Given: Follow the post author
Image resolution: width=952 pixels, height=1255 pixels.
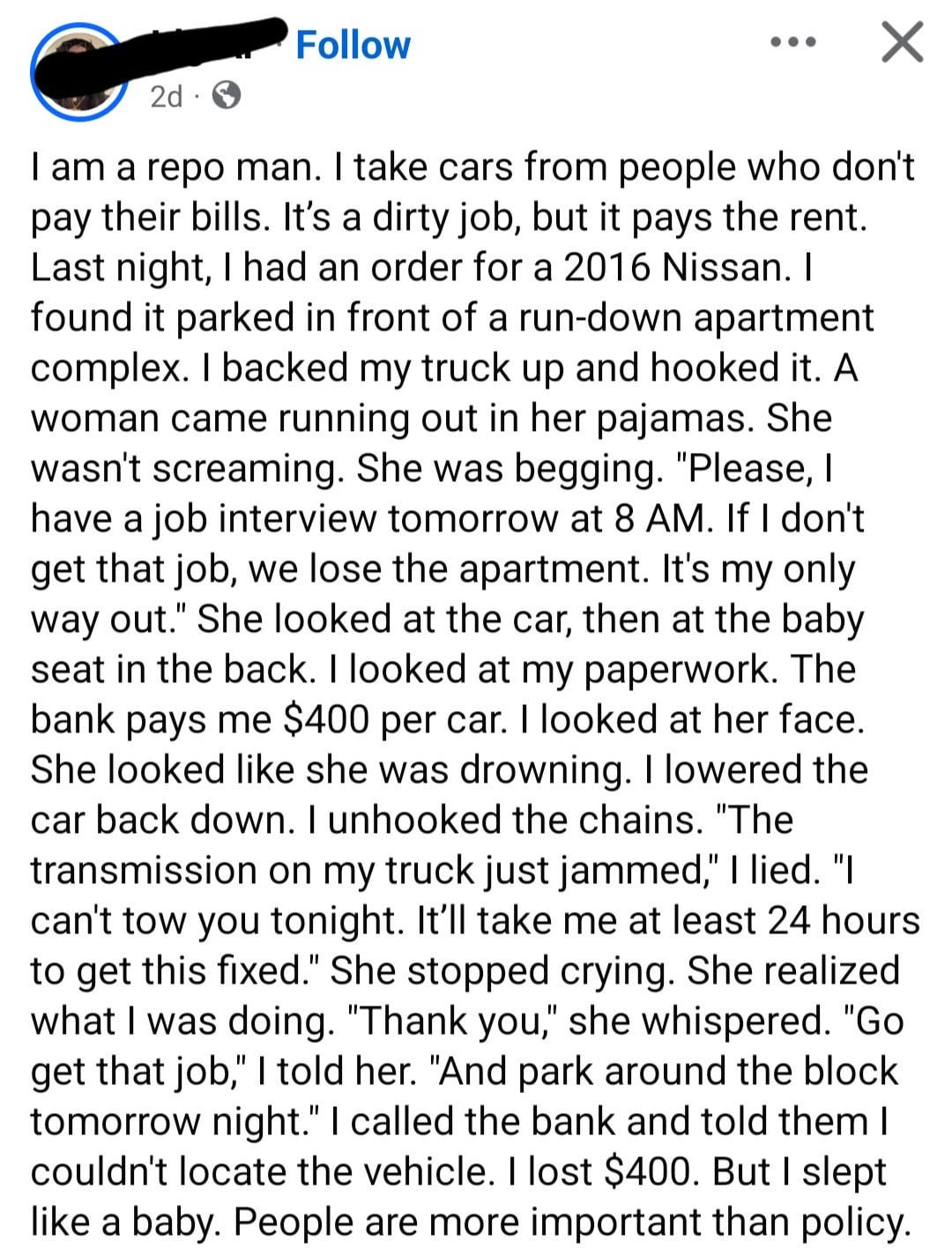Looking at the screenshot, I should (353, 45).
